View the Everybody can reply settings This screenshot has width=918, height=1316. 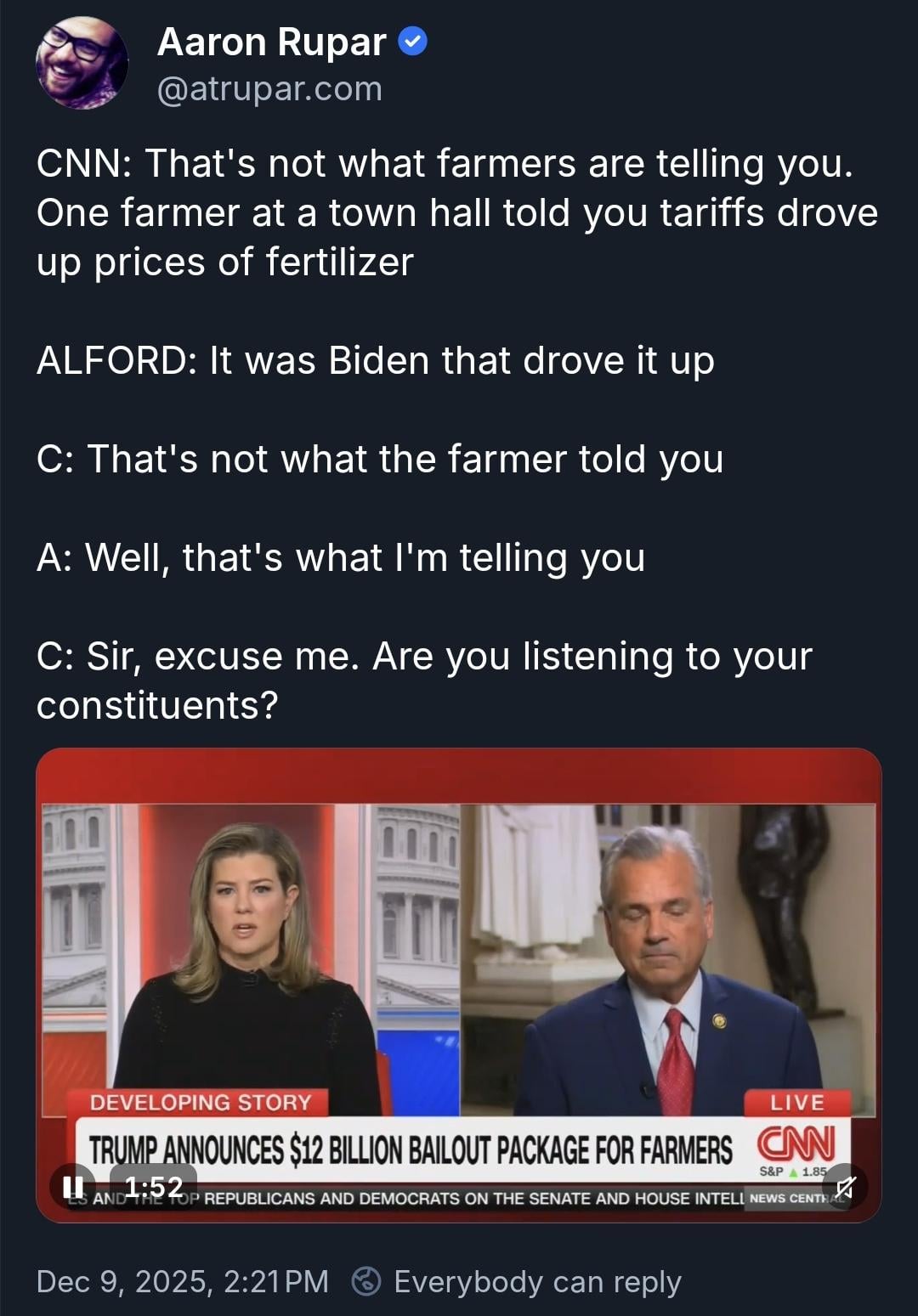(518, 1281)
